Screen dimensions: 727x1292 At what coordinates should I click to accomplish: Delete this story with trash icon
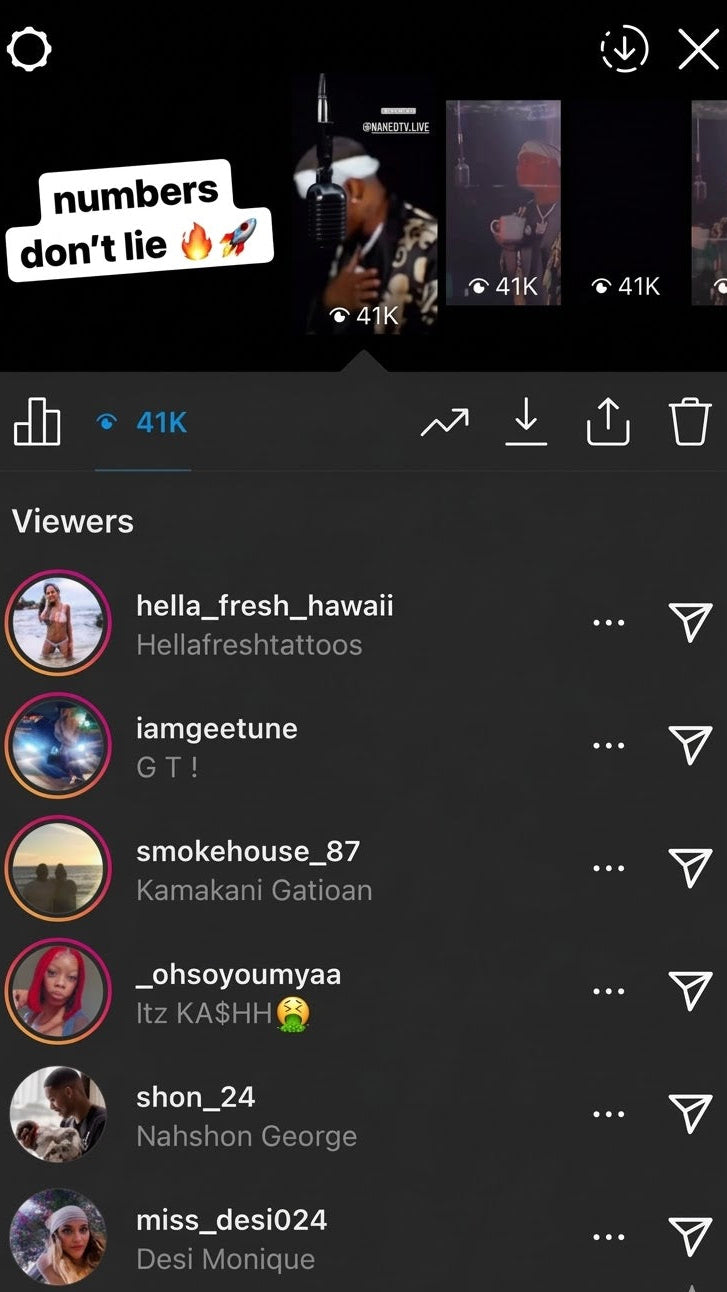click(689, 423)
